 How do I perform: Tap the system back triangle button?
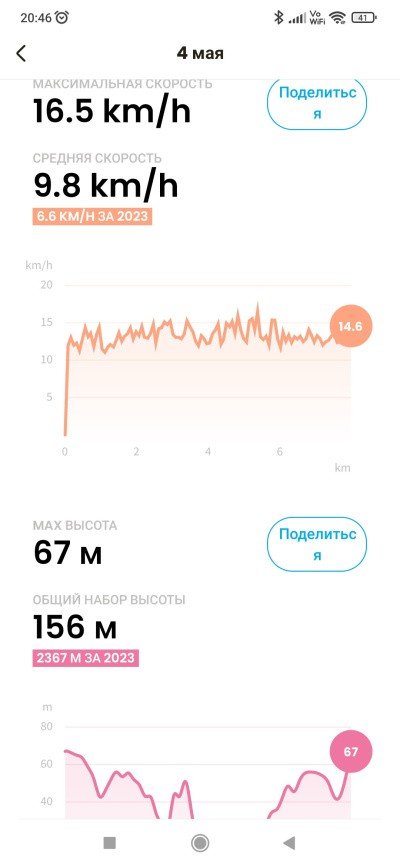click(x=289, y=843)
